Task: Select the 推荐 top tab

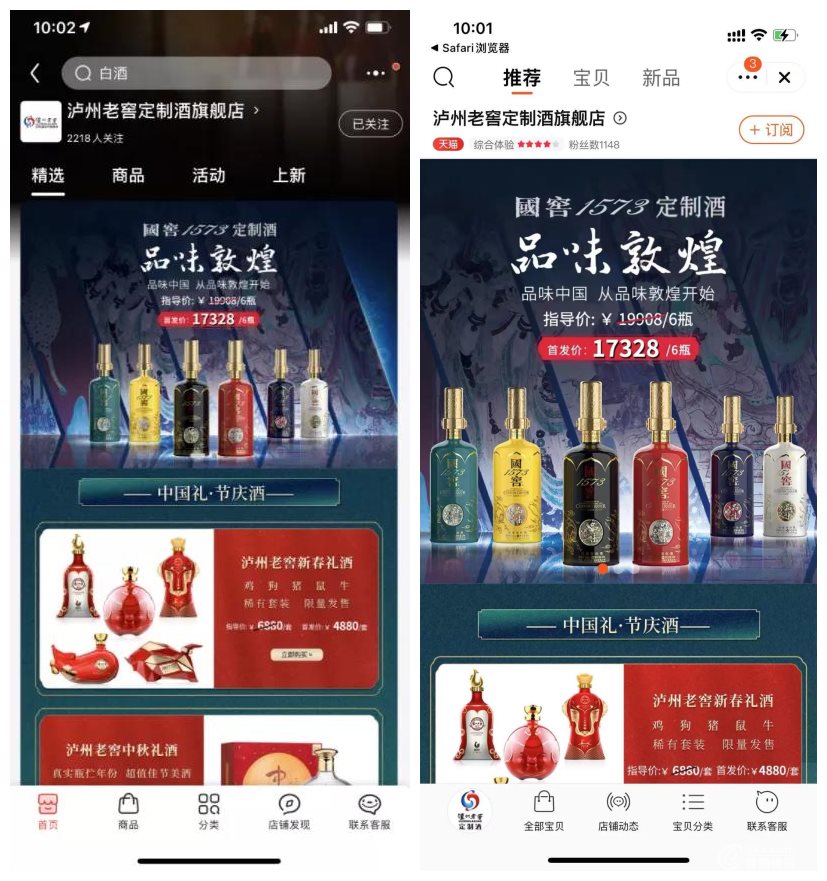Action: click(521, 78)
